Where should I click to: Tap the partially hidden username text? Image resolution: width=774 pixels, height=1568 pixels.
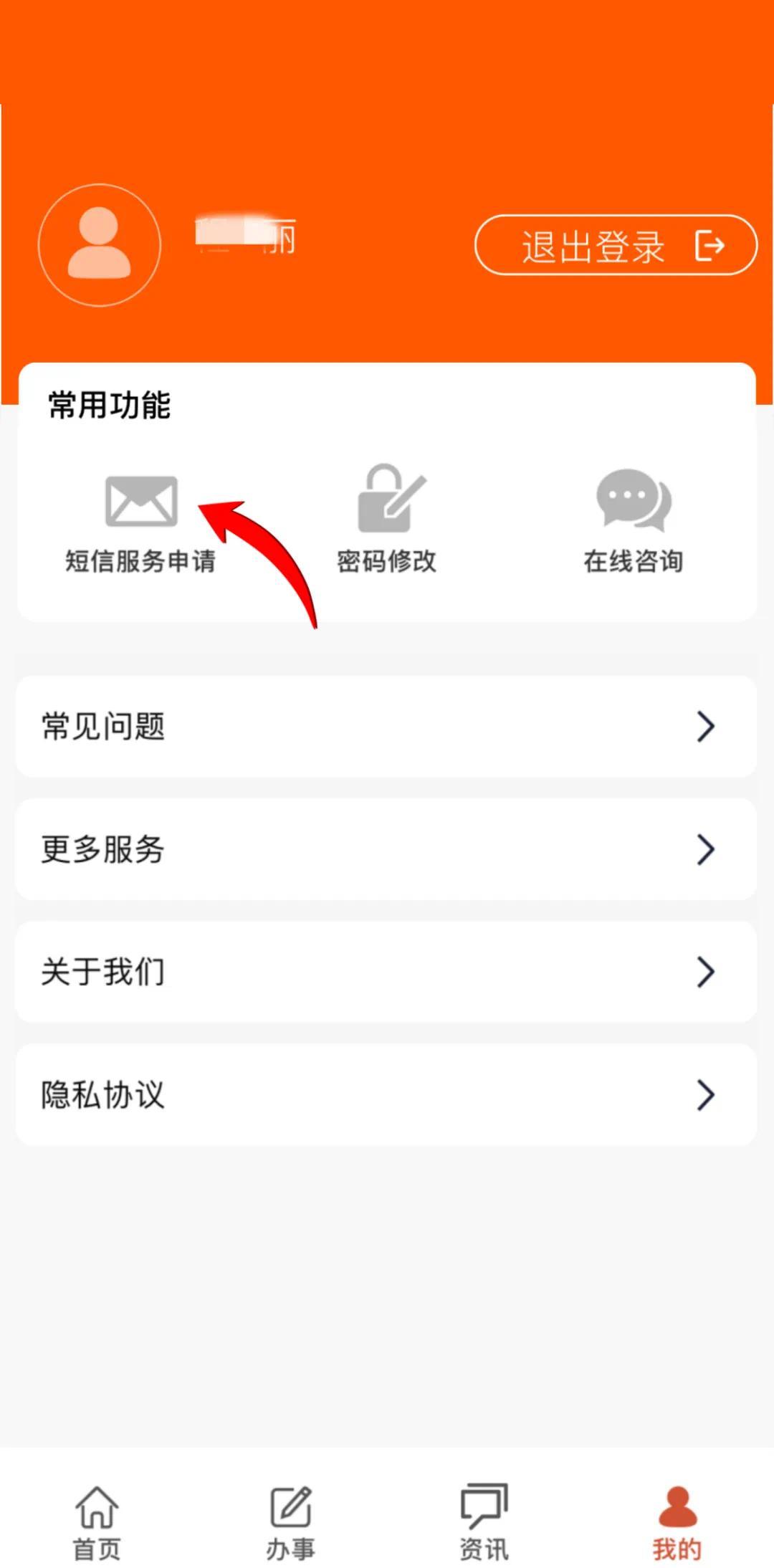tap(244, 236)
